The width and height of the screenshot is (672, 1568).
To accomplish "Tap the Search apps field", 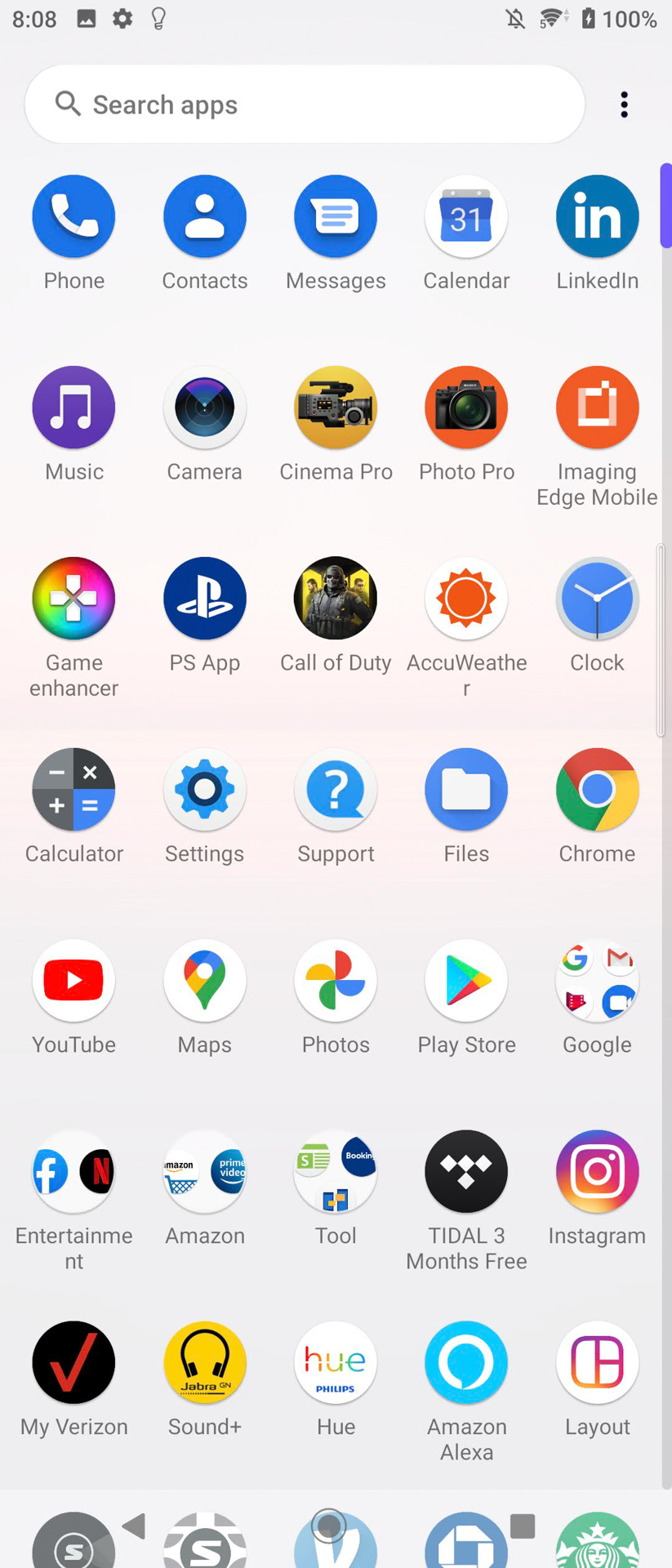I will pyautogui.click(x=304, y=105).
